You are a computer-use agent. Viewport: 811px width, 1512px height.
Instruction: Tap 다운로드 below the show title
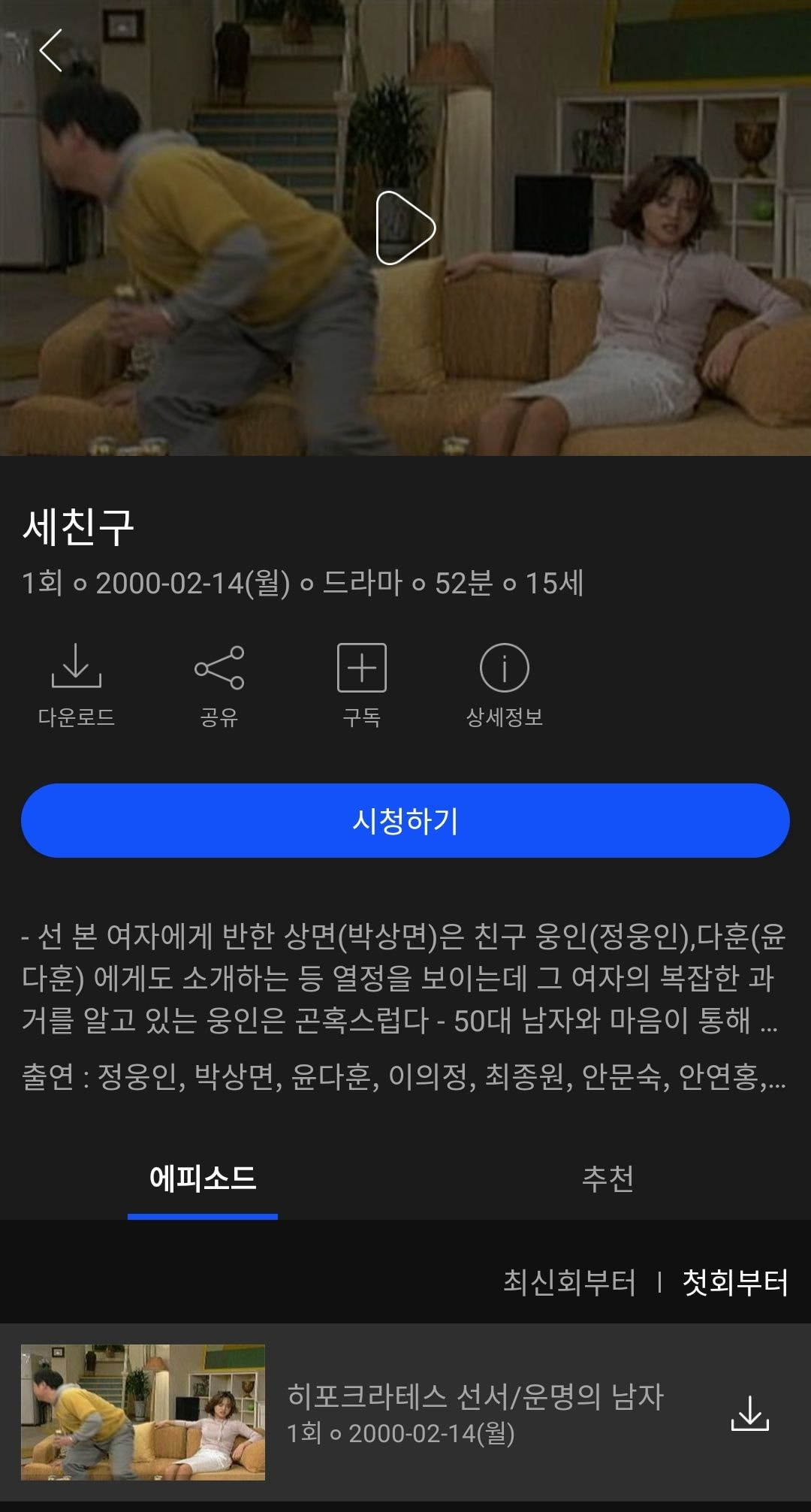pos(76,684)
